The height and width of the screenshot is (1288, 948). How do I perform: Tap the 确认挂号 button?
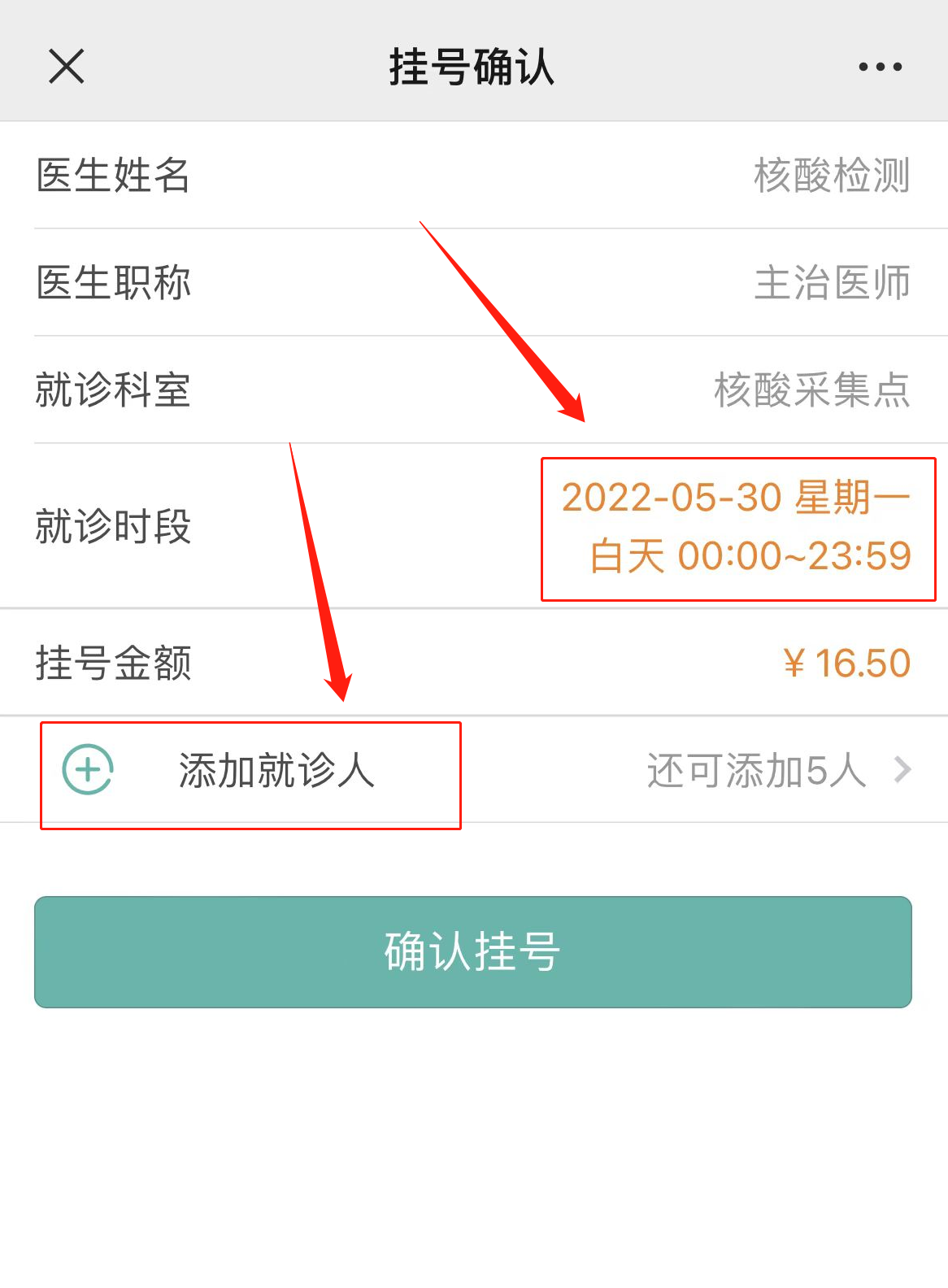(x=472, y=952)
